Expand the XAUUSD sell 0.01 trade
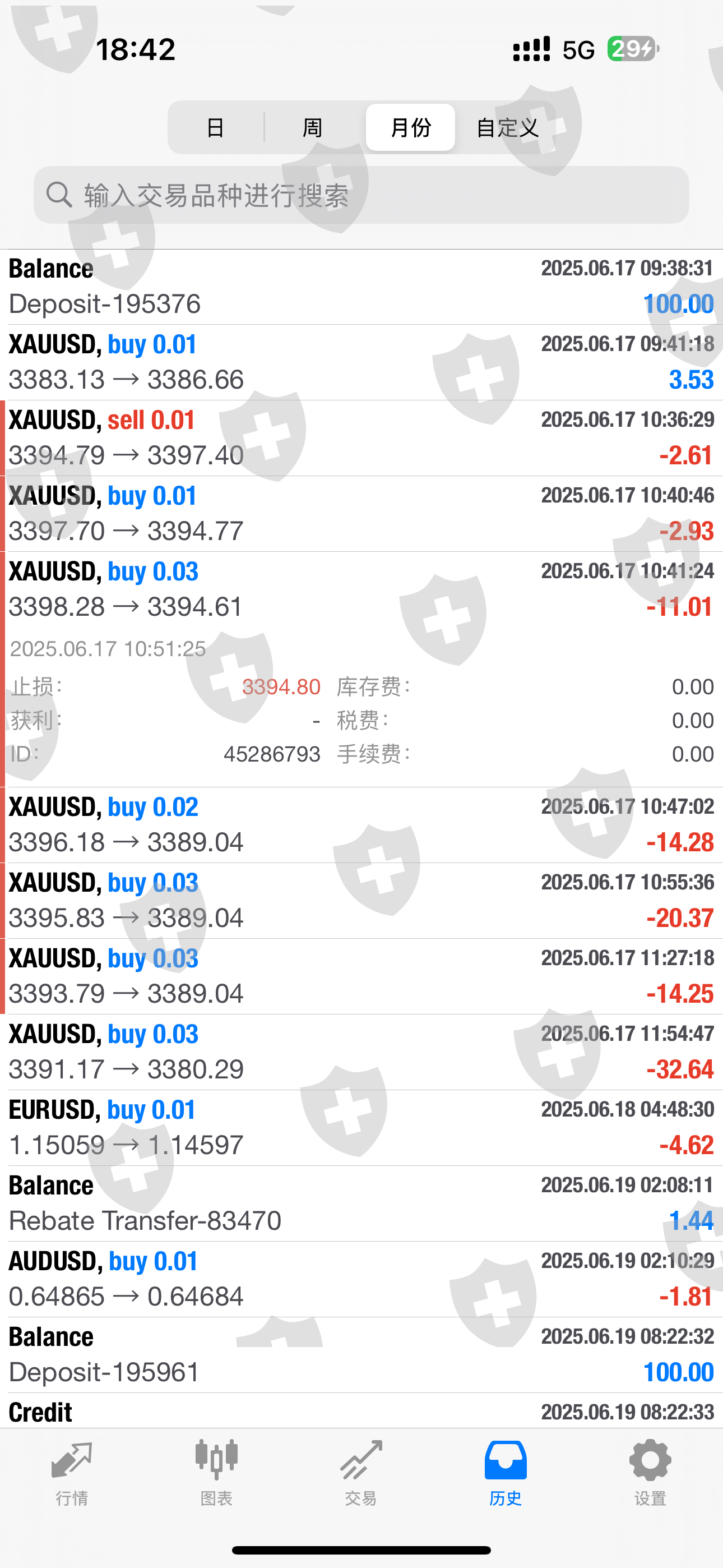 tap(361, 437)
